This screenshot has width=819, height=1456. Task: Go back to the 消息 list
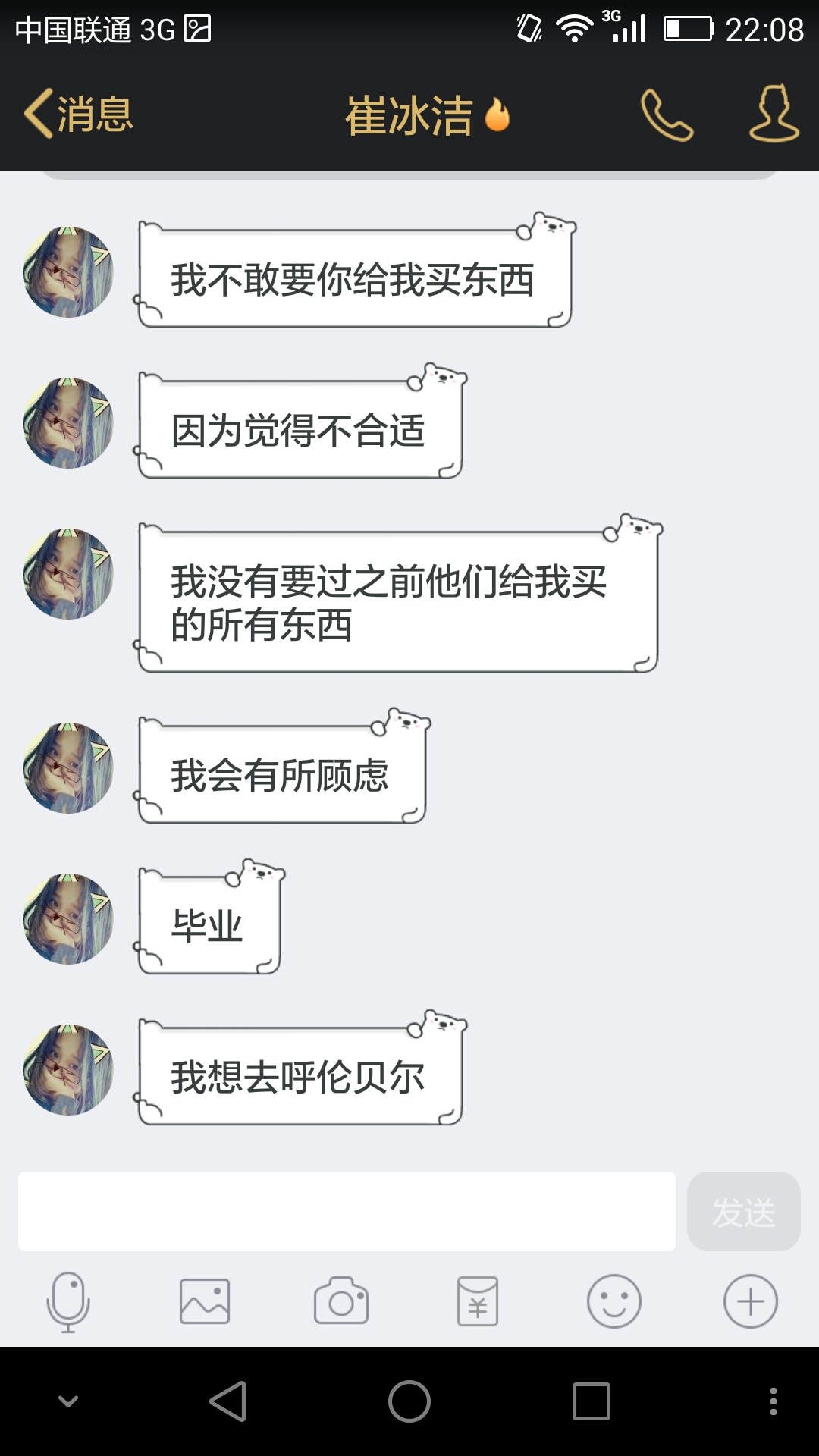(79, 115)
